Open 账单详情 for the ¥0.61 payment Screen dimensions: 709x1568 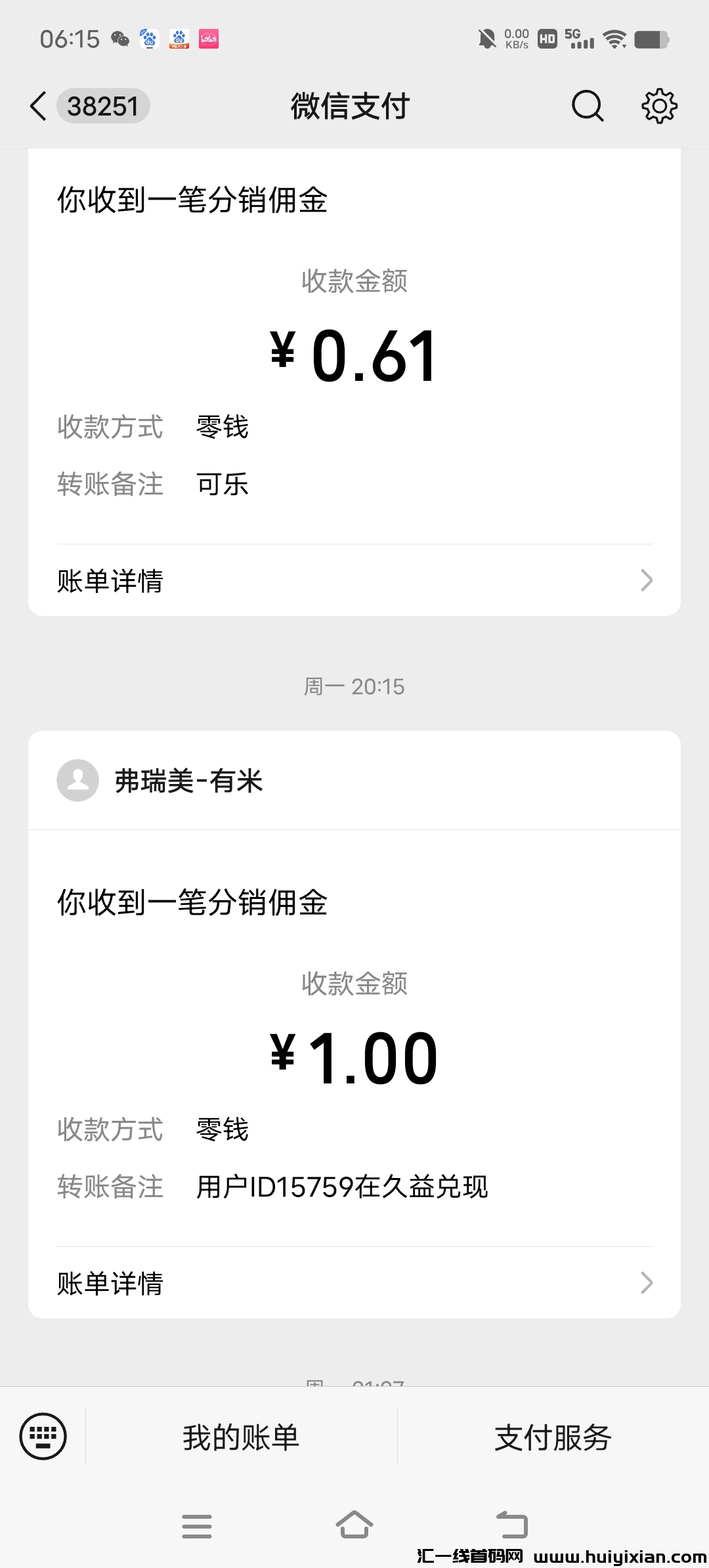click(354, 580)
